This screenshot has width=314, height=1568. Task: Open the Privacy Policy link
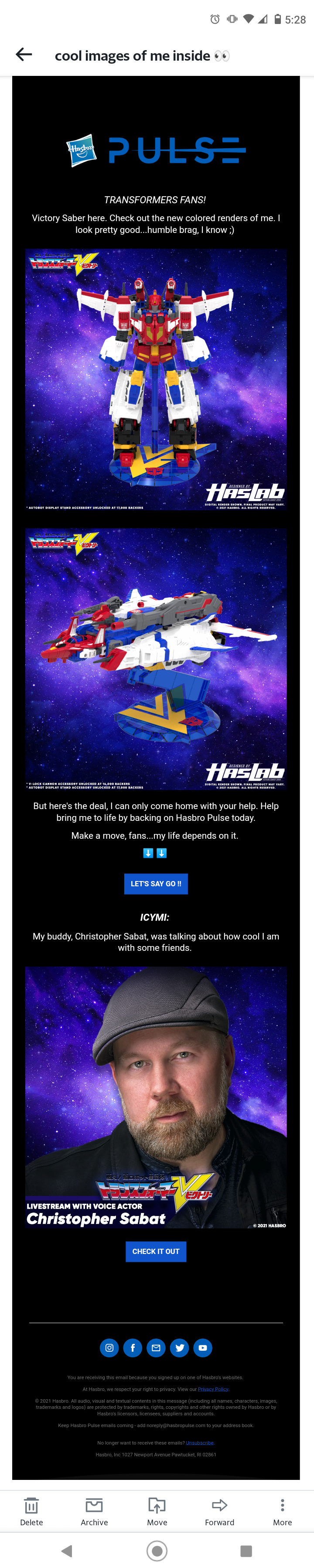pos(213,1389)
